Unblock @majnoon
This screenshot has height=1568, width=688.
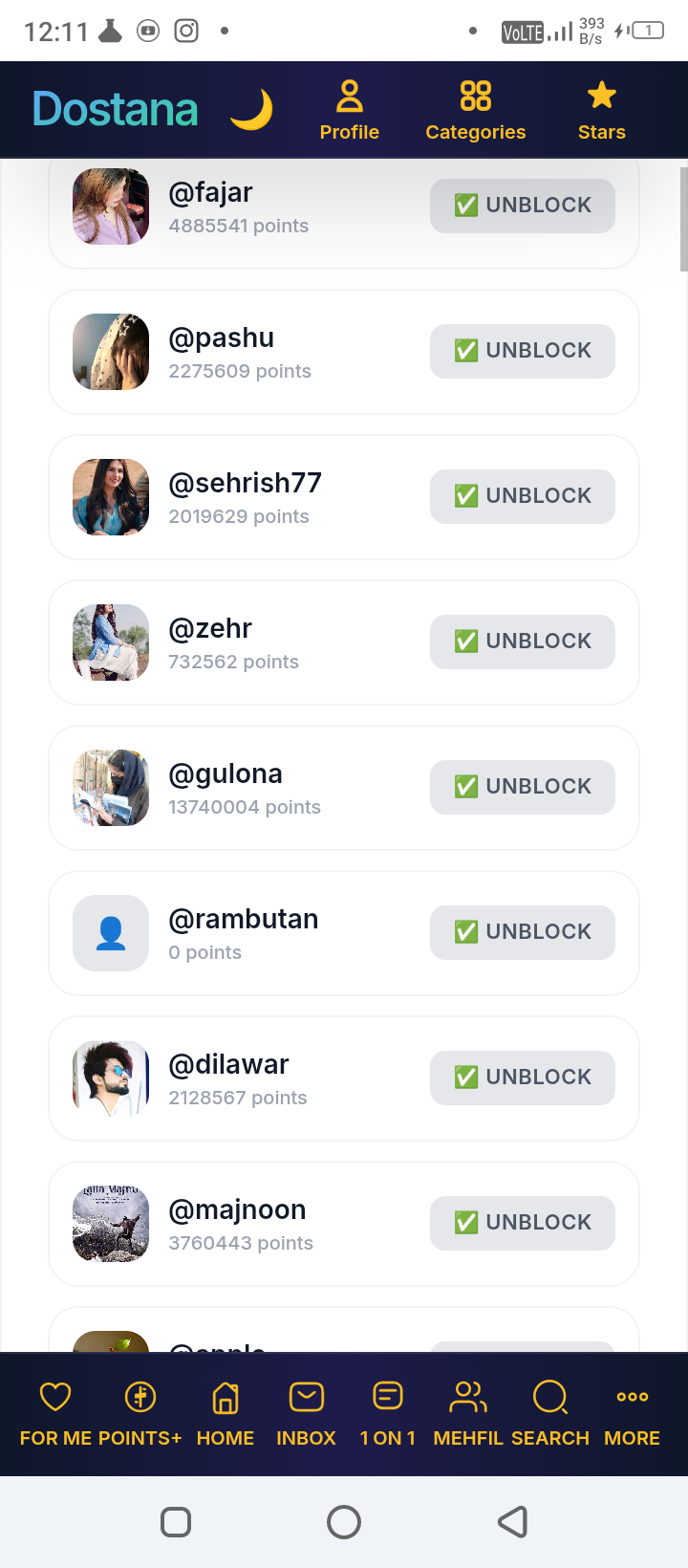[x=523, y=1223]
